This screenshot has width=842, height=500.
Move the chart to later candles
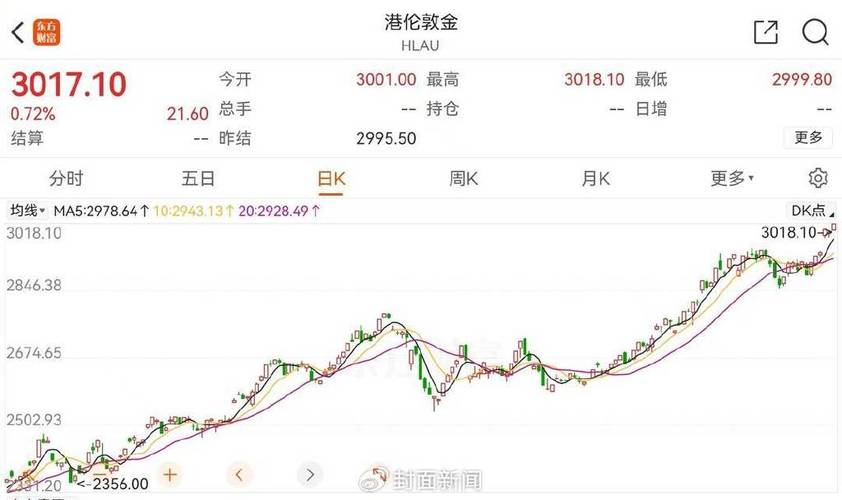311,474
